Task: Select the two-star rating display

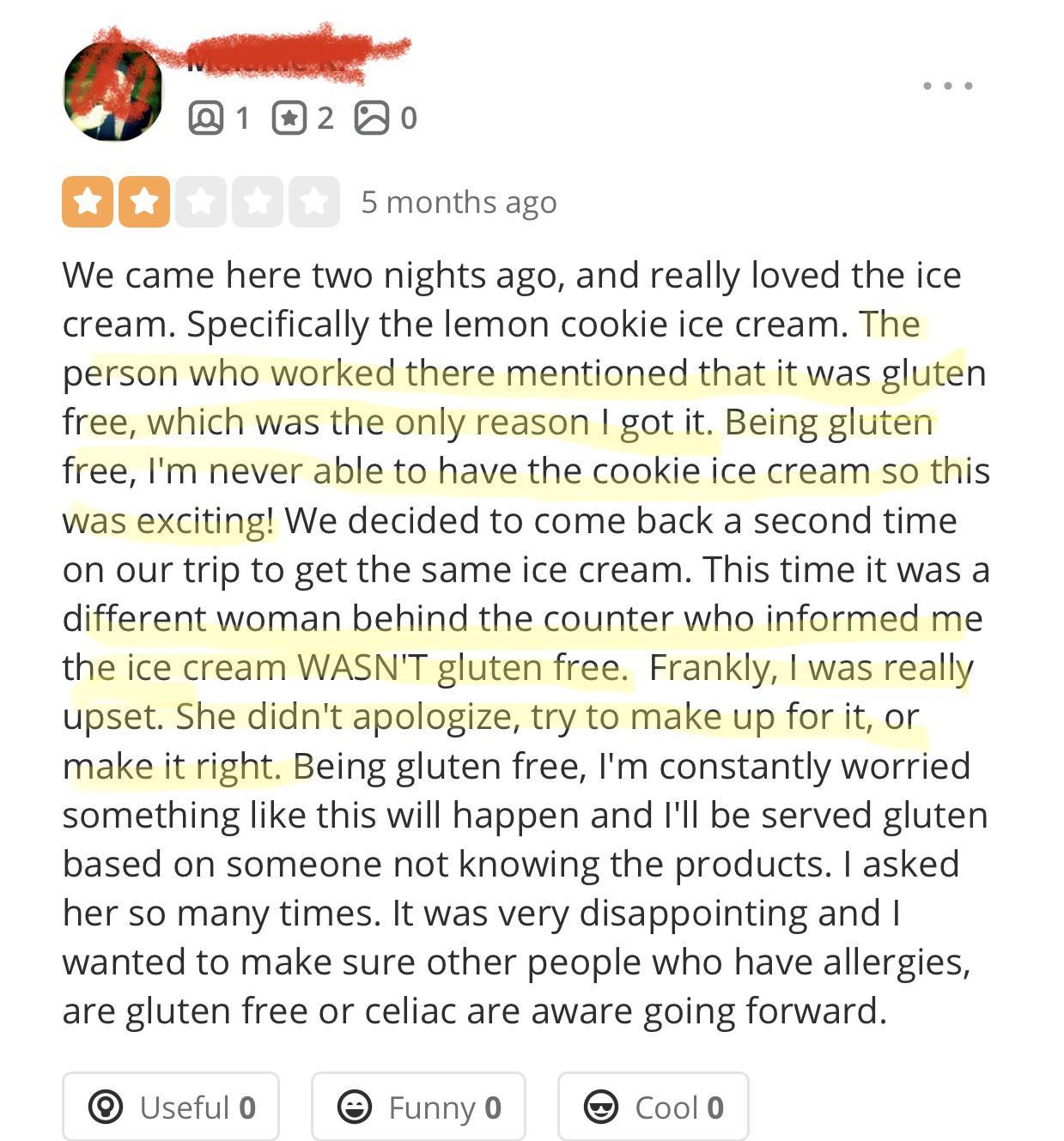Action: [203, 202]
